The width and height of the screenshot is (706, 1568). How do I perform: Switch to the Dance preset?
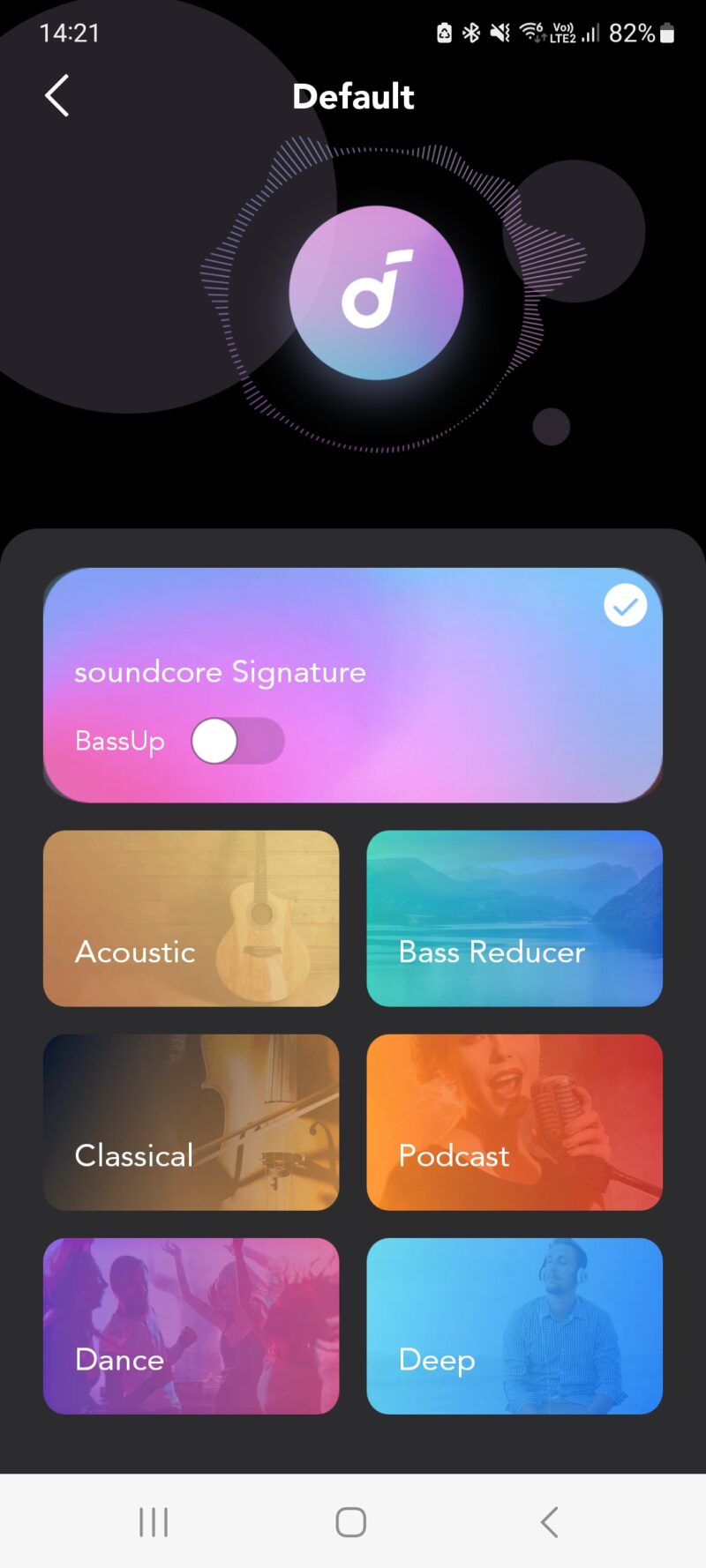click(x=191, y=1325)
